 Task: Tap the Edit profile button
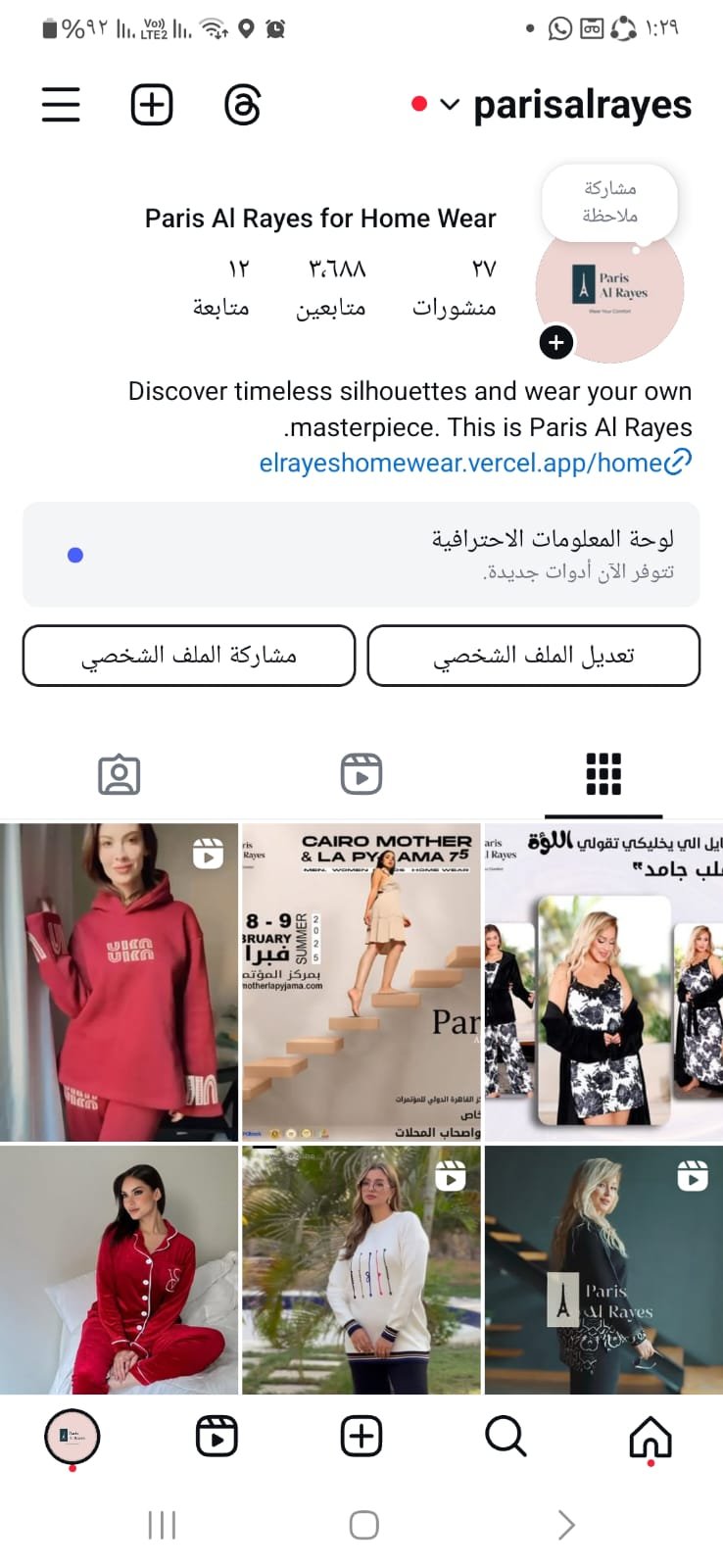[534, 656]
